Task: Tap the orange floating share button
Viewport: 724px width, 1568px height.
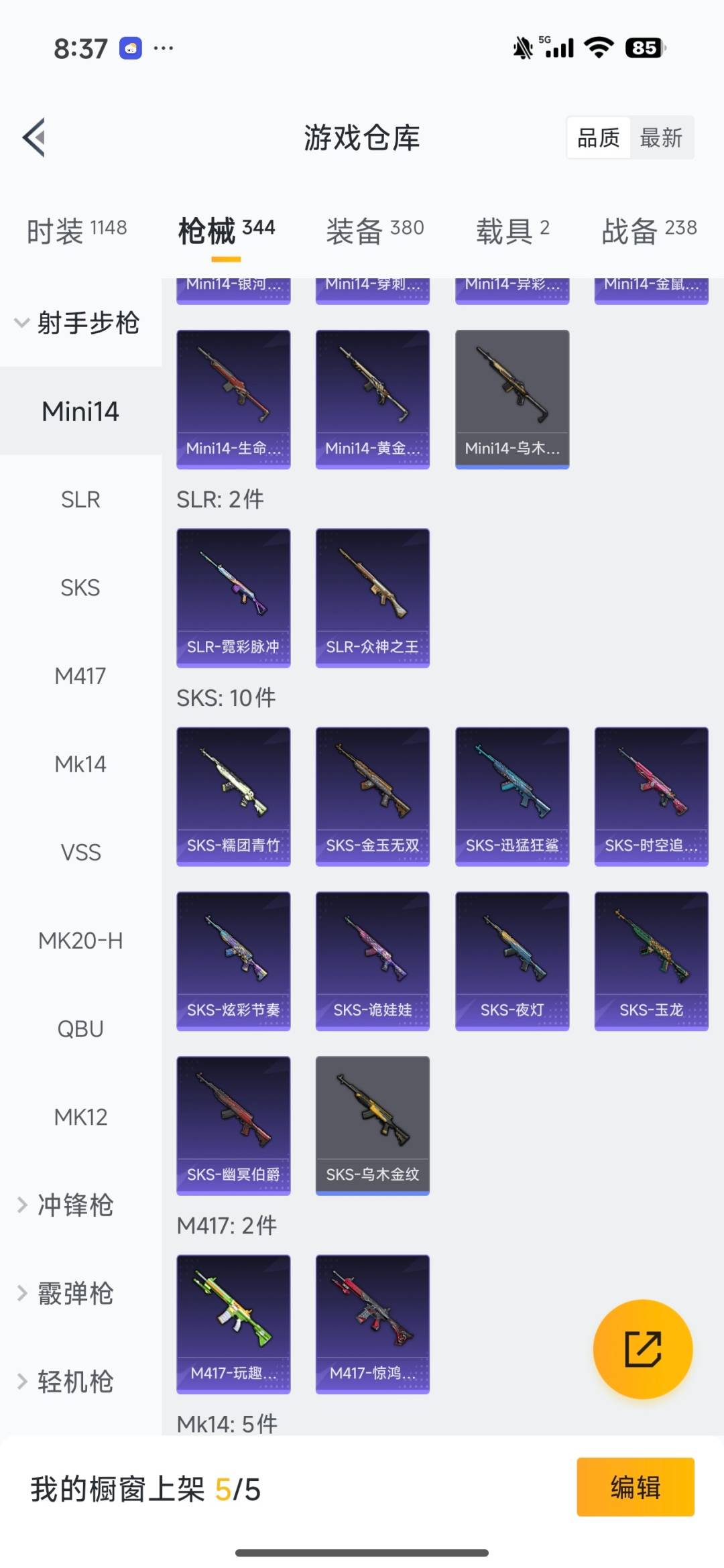Action: pyautogui.click(x=642, y=1349)
